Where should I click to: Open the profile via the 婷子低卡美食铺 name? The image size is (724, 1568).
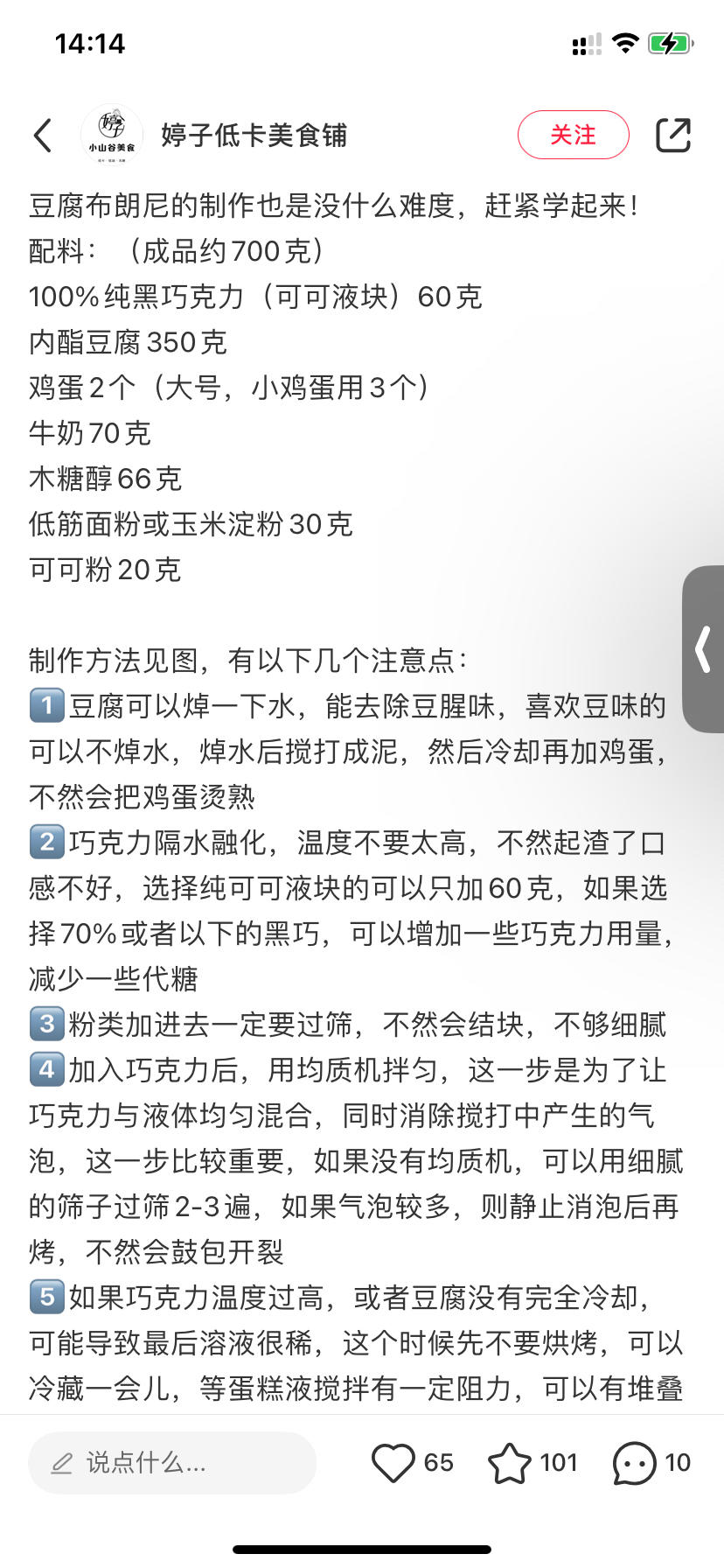pos(254,136)
